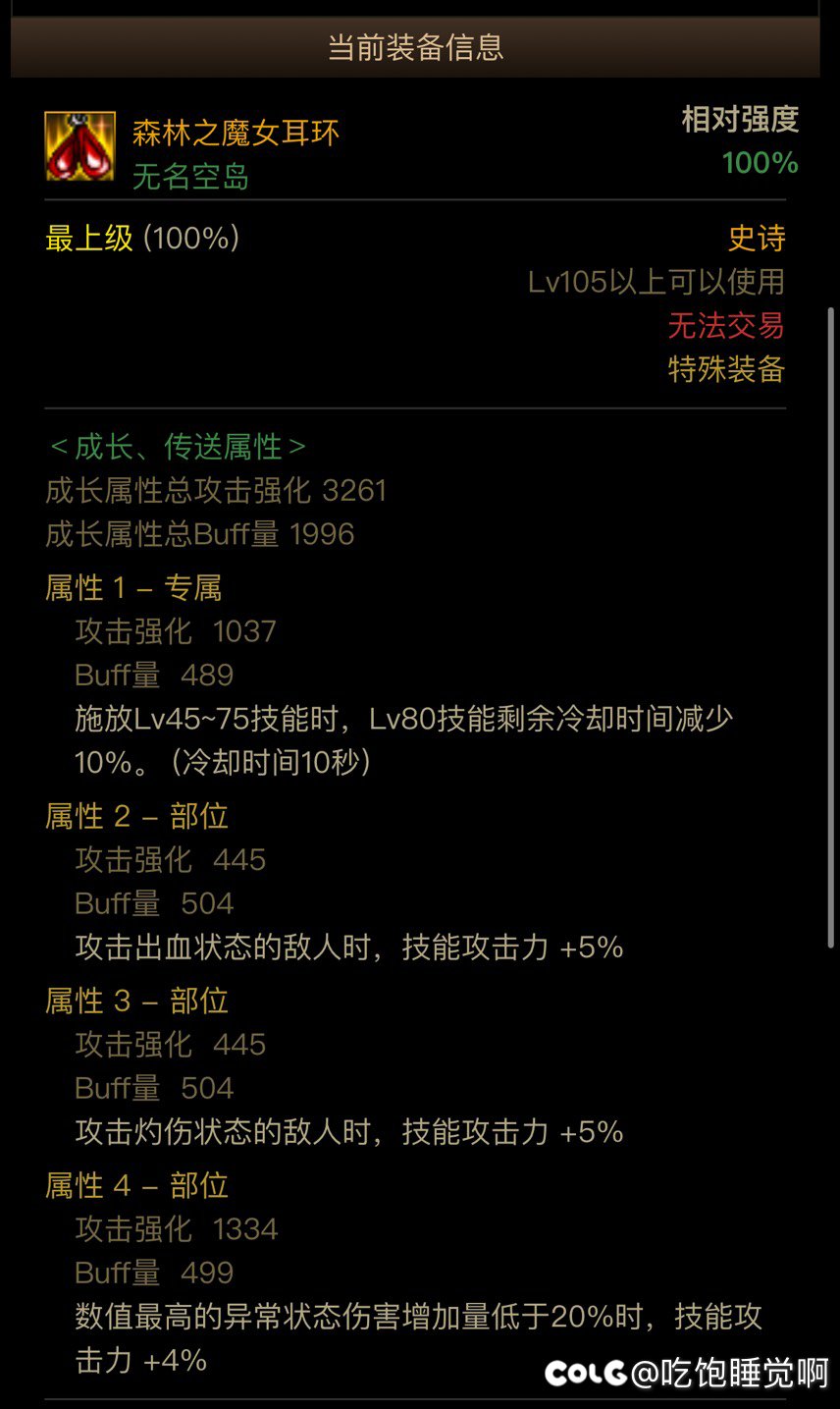Screen dimensions: 840x1409
Task: Click the 无法交易 trade status text
Action: (724, 327)
